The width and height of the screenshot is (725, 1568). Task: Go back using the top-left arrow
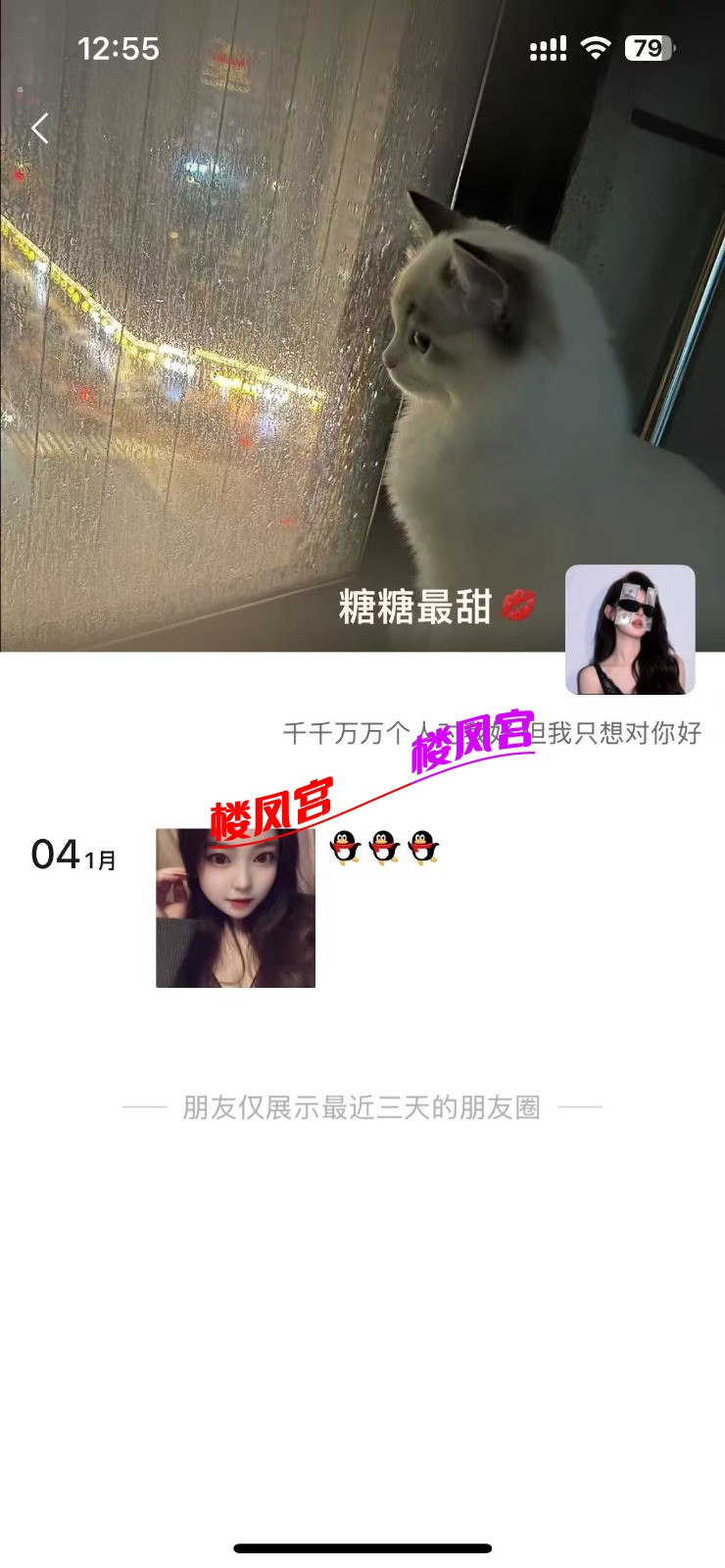[40, 128]
